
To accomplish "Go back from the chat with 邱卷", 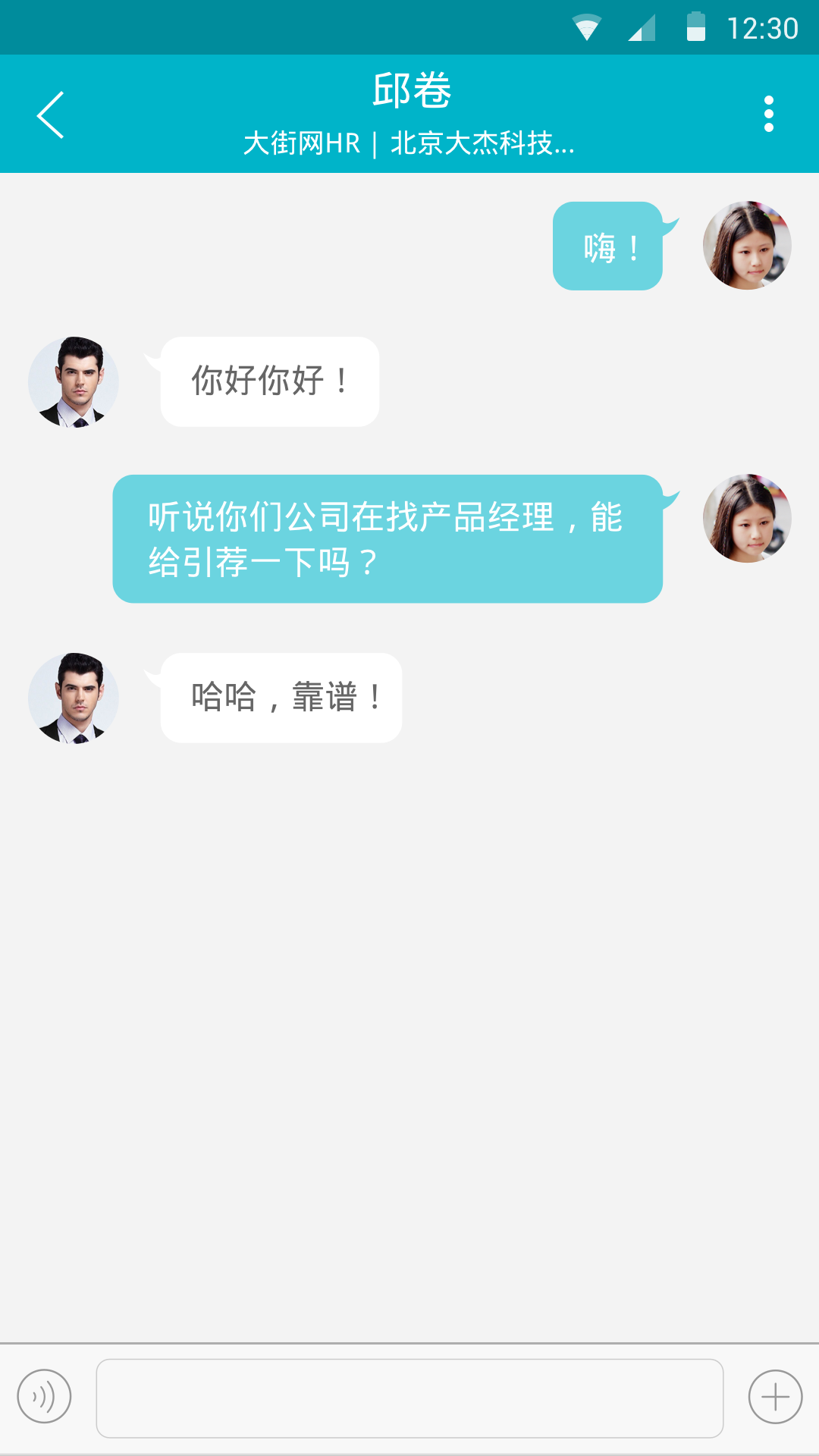I will [x=50, y=115].
